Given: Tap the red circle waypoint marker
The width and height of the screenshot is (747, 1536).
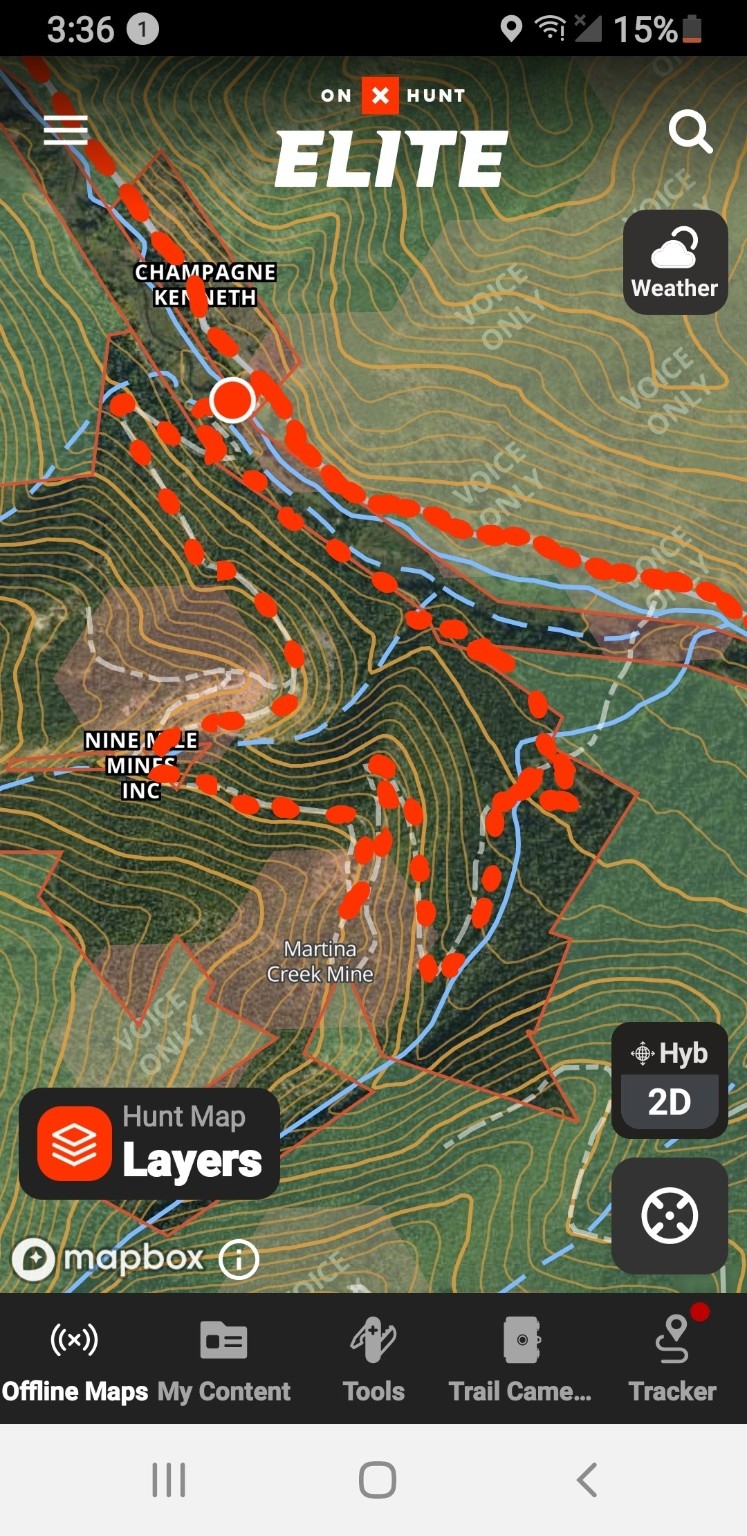Looking at the screenshot, I should pyautogui.click(x=232, y=400).
